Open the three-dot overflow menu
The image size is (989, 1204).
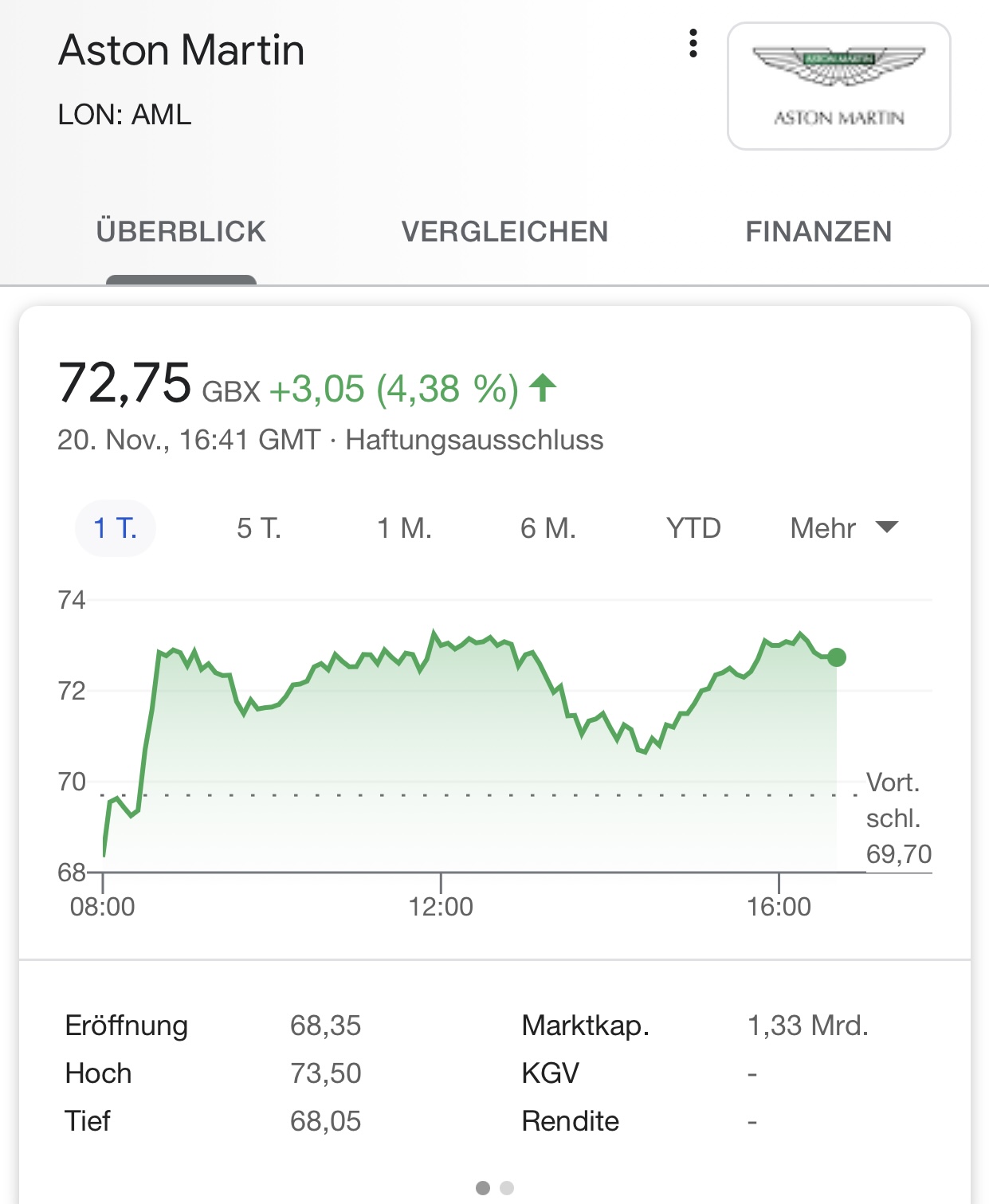click(x=693, y=44)
